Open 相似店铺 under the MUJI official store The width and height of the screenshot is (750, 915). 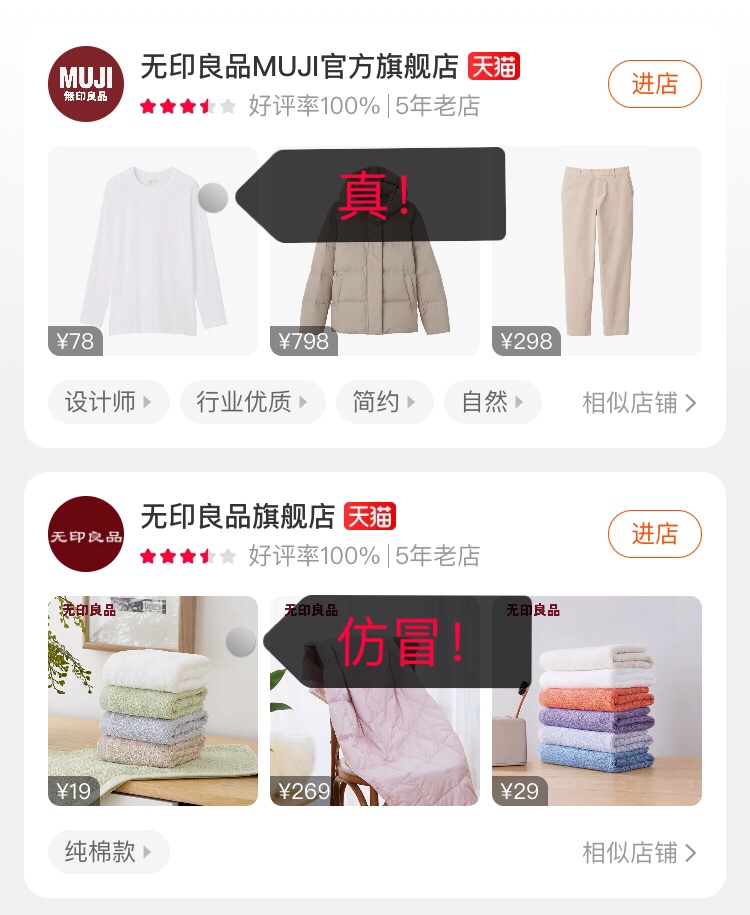pyautogui.click(x=636, y=403)
